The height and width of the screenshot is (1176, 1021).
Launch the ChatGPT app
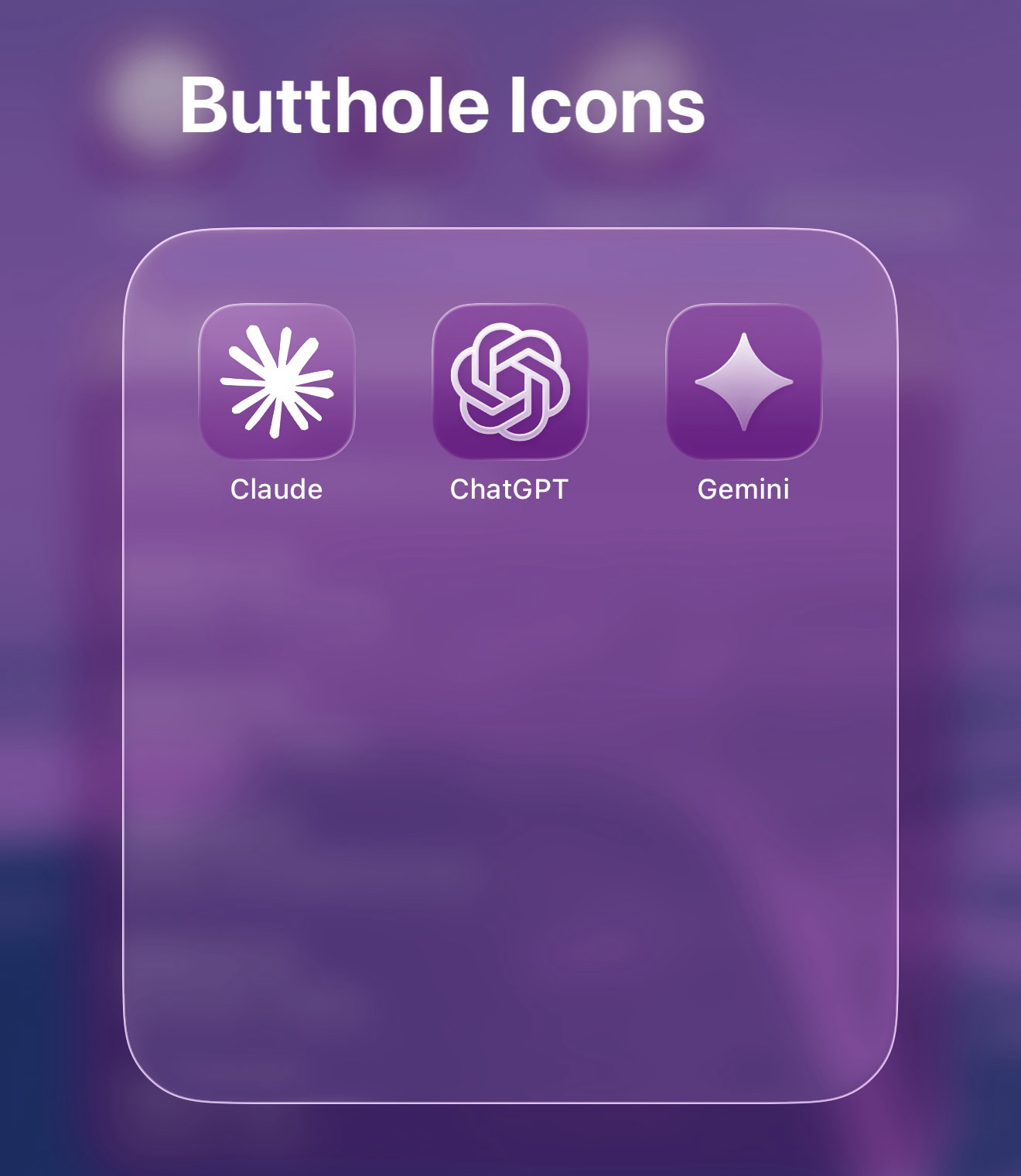pos(510,381)
